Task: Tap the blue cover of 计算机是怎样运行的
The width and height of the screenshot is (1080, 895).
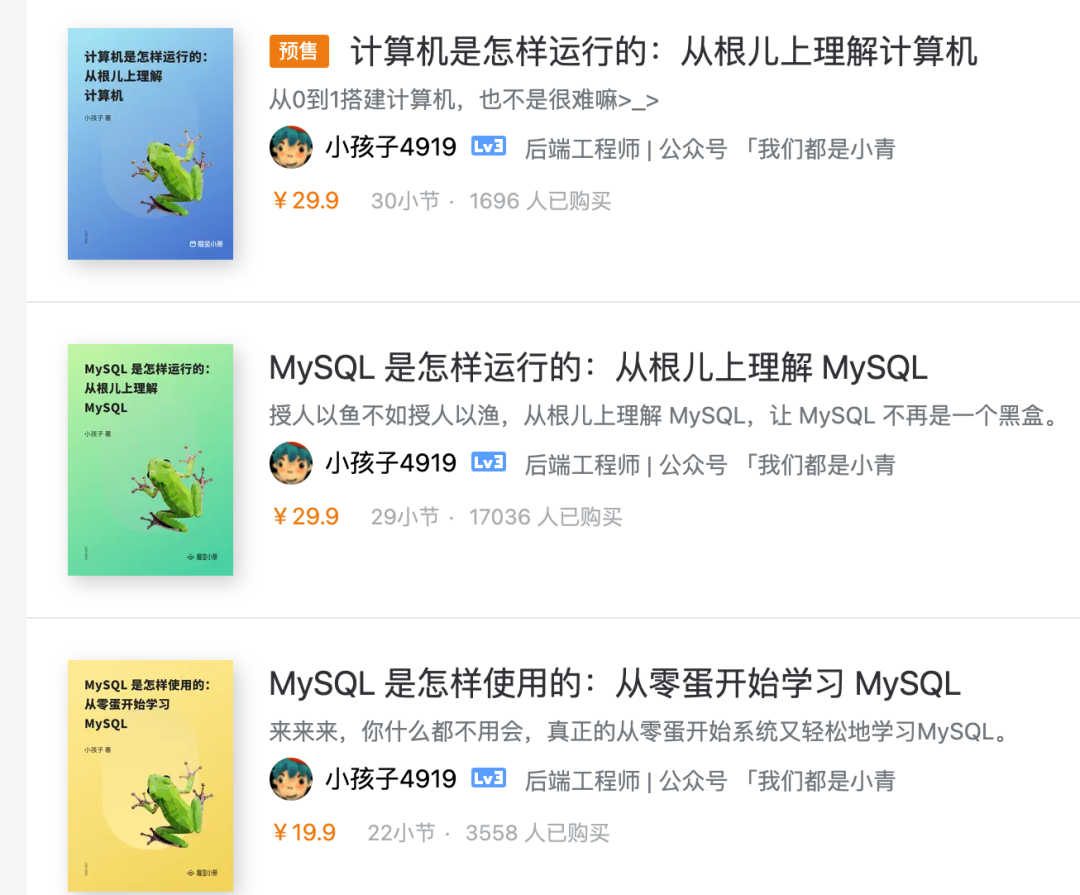Action: [x=150, y=144]
